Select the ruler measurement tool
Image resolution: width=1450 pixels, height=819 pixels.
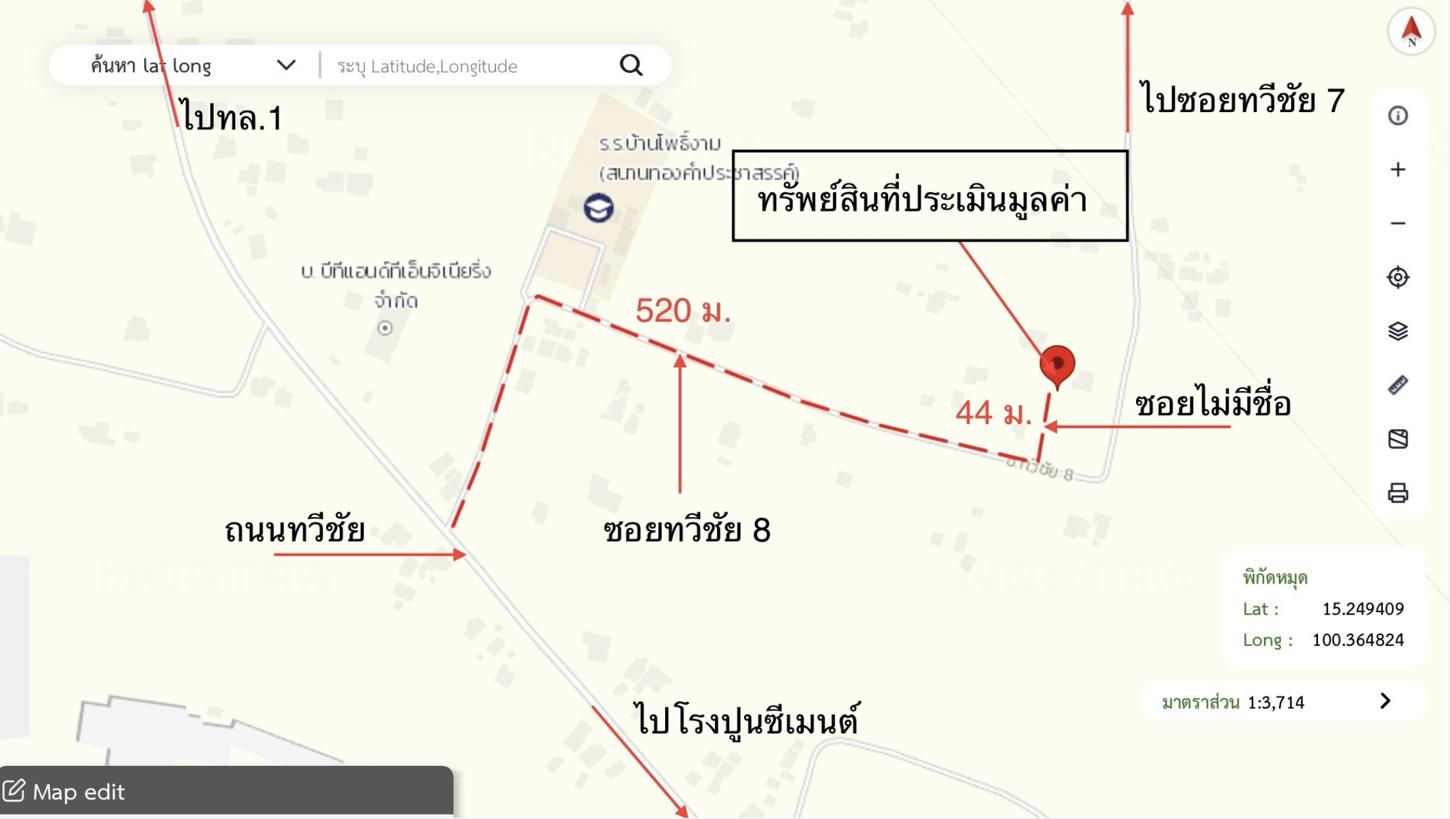click(1398, 385)
